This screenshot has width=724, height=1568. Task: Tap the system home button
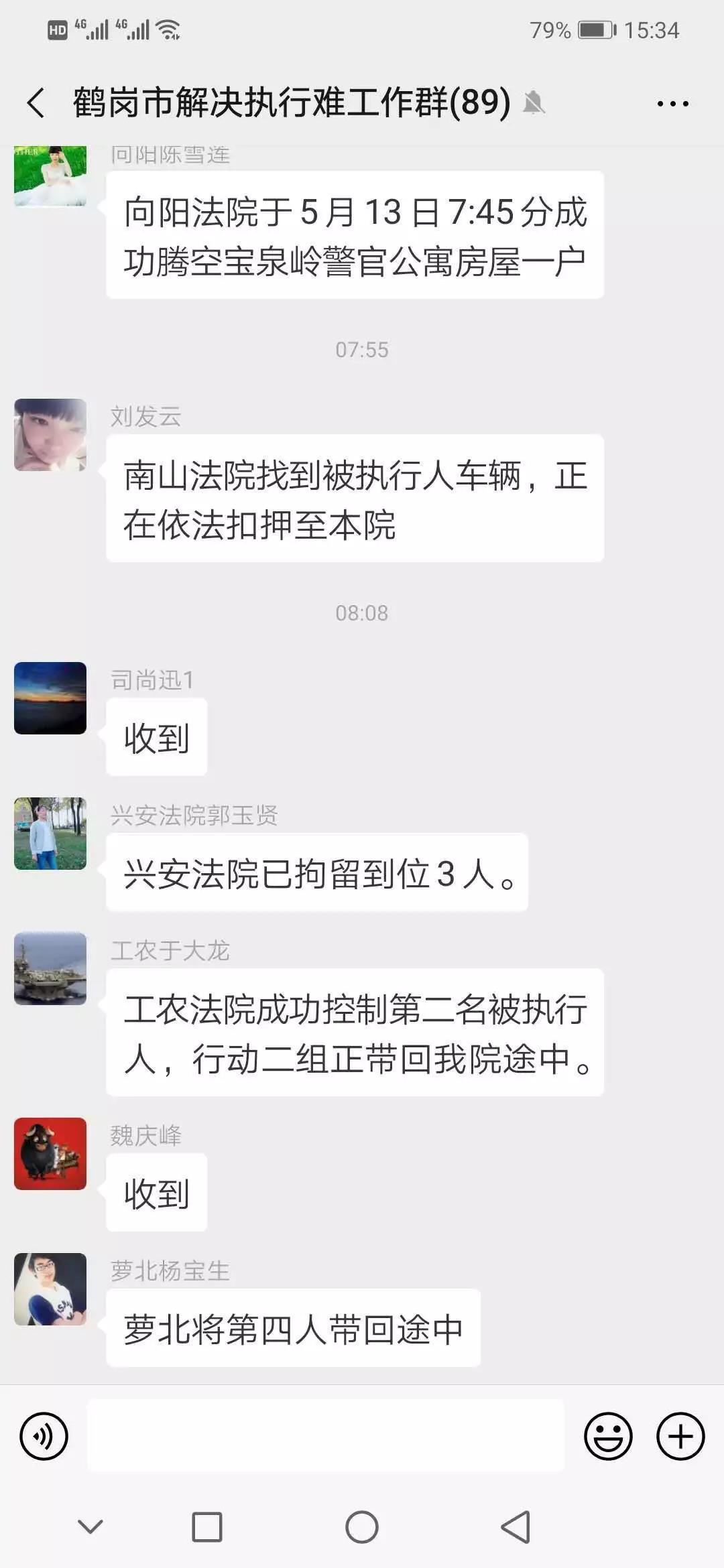coord(362,1527)
